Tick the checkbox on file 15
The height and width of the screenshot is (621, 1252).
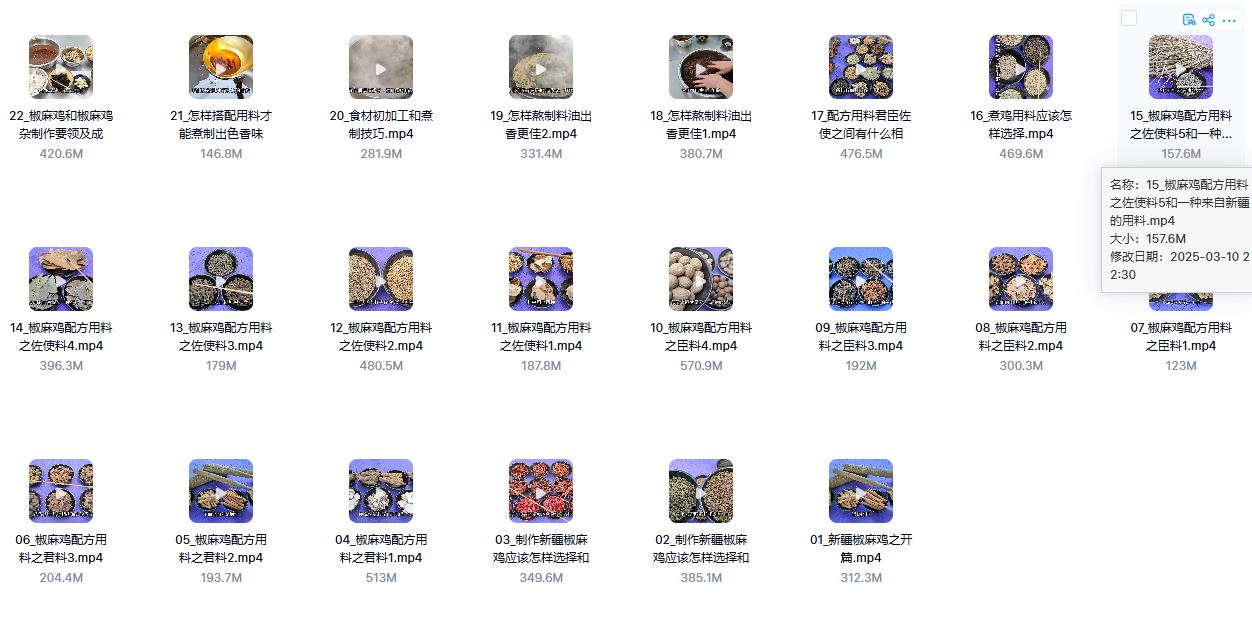coord(1129,18)
